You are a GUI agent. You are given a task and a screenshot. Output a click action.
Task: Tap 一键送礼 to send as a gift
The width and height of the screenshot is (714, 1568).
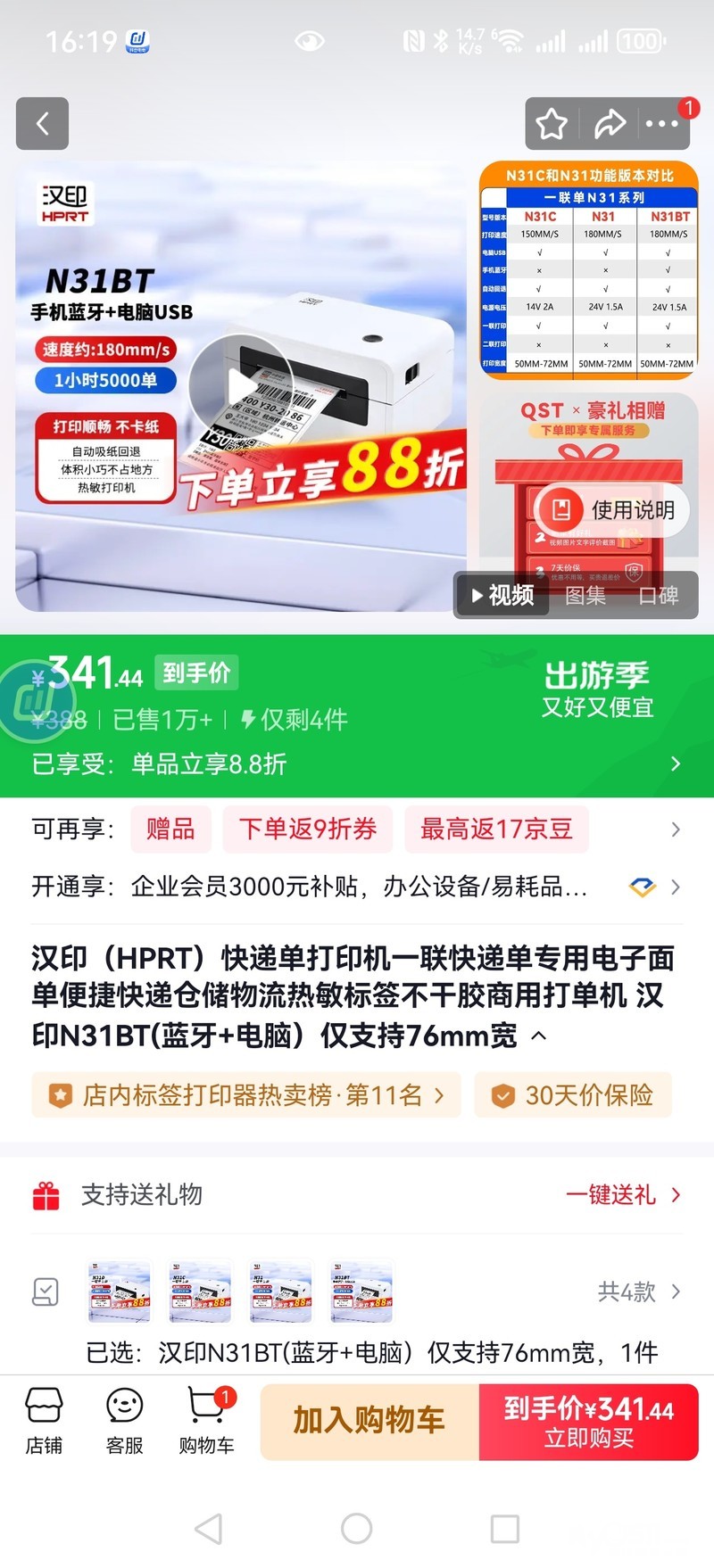pos(622,1195)
